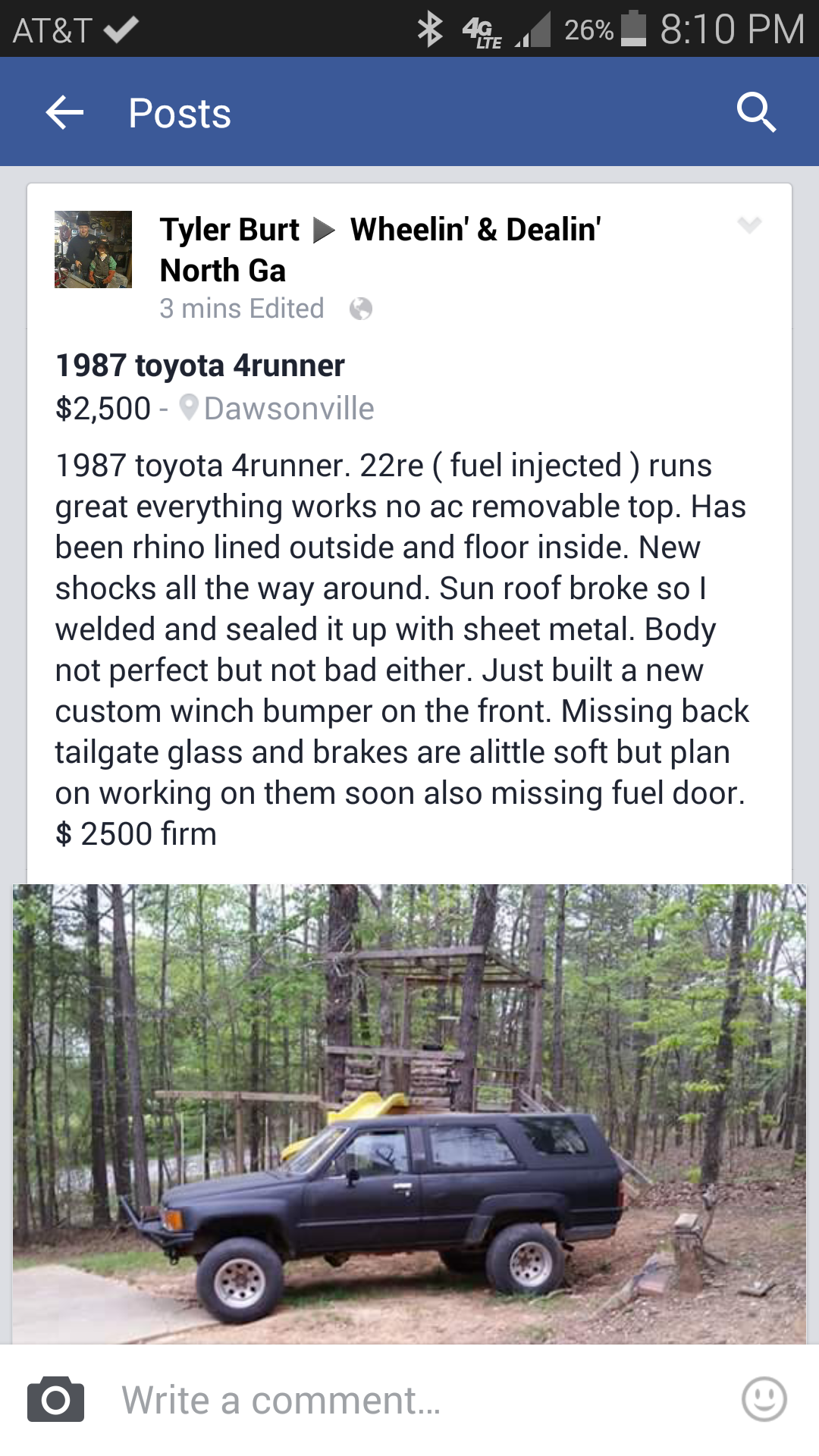Image resolution: width=819 pixels, height=1456 pixels.
Task: Open Tyler Burt's profile name link
Action: (x=230, y=230)
